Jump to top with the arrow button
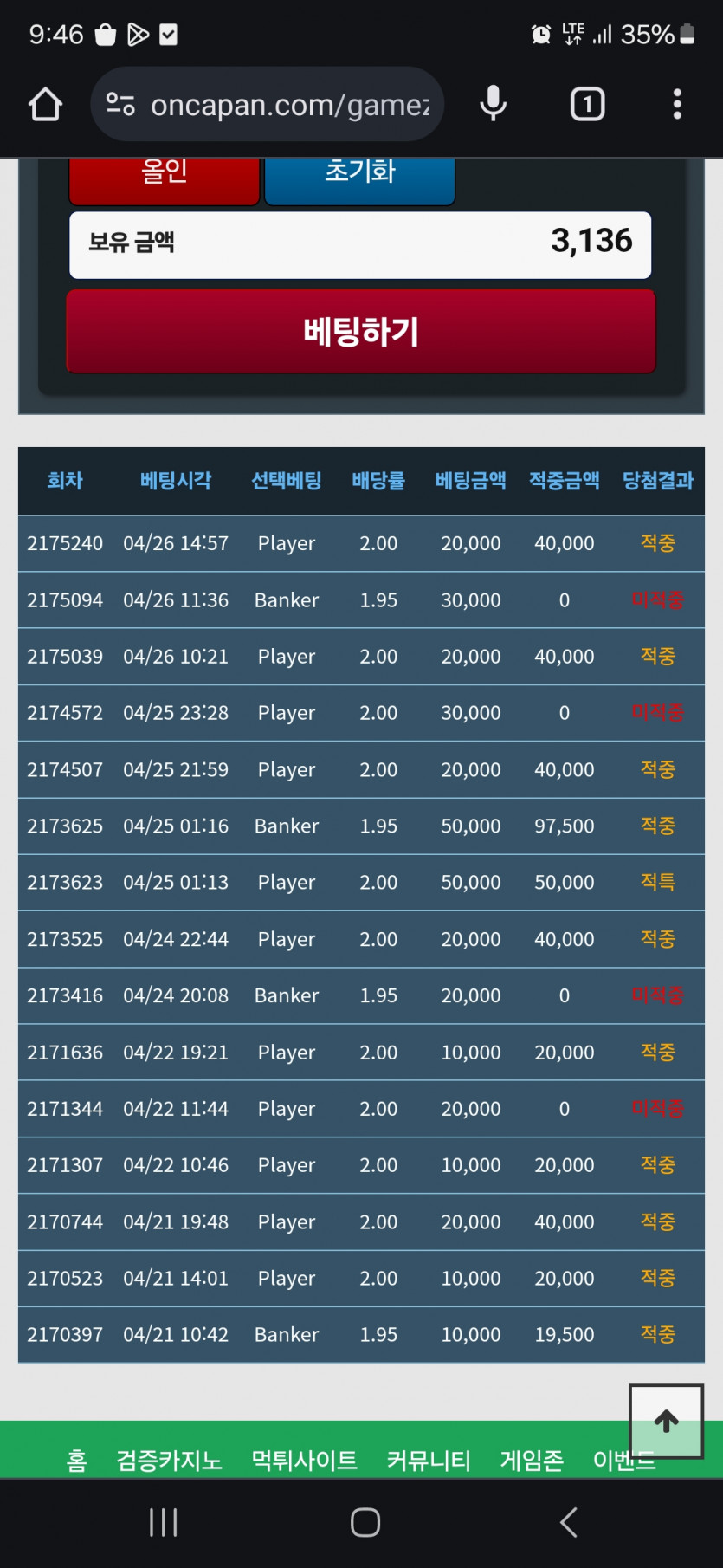The height and width of the screenshot is (1568, 723). [666, 1421]
